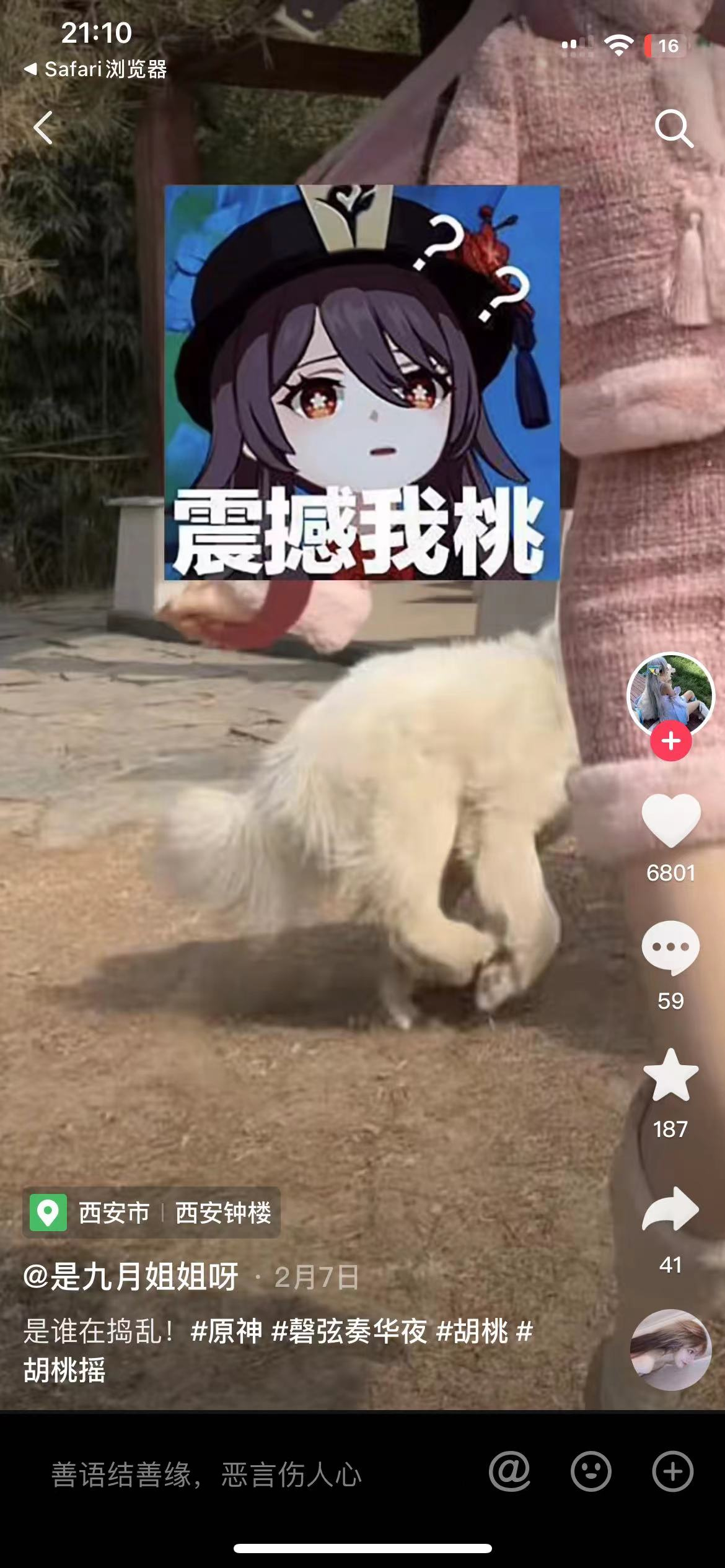Favorite the video with the star icon
This screenshot has height=1568, width=725.
pyautogui.click(x=670, y=1076)
